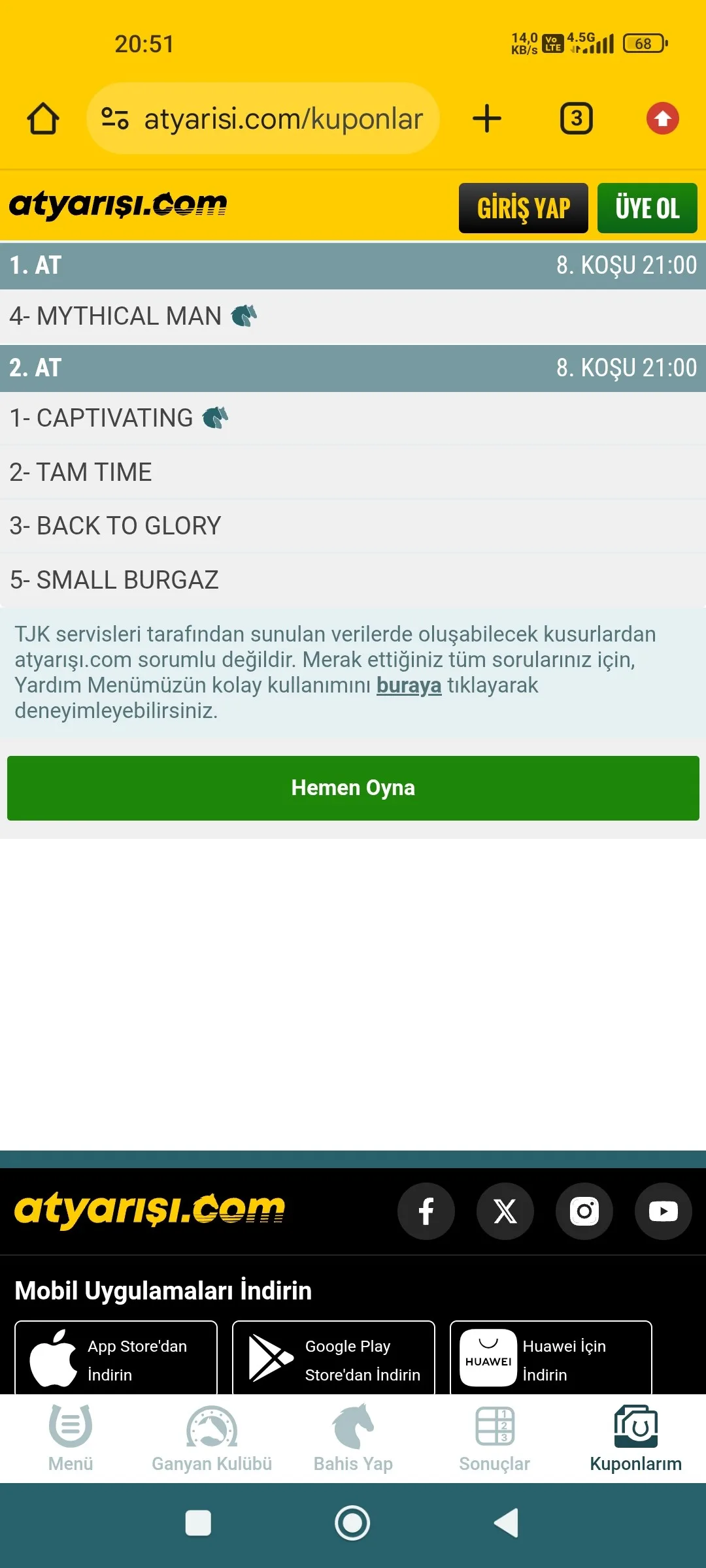Get the app on Google Play
This screenshot has width=706, height=1568.
point(333,1359)
